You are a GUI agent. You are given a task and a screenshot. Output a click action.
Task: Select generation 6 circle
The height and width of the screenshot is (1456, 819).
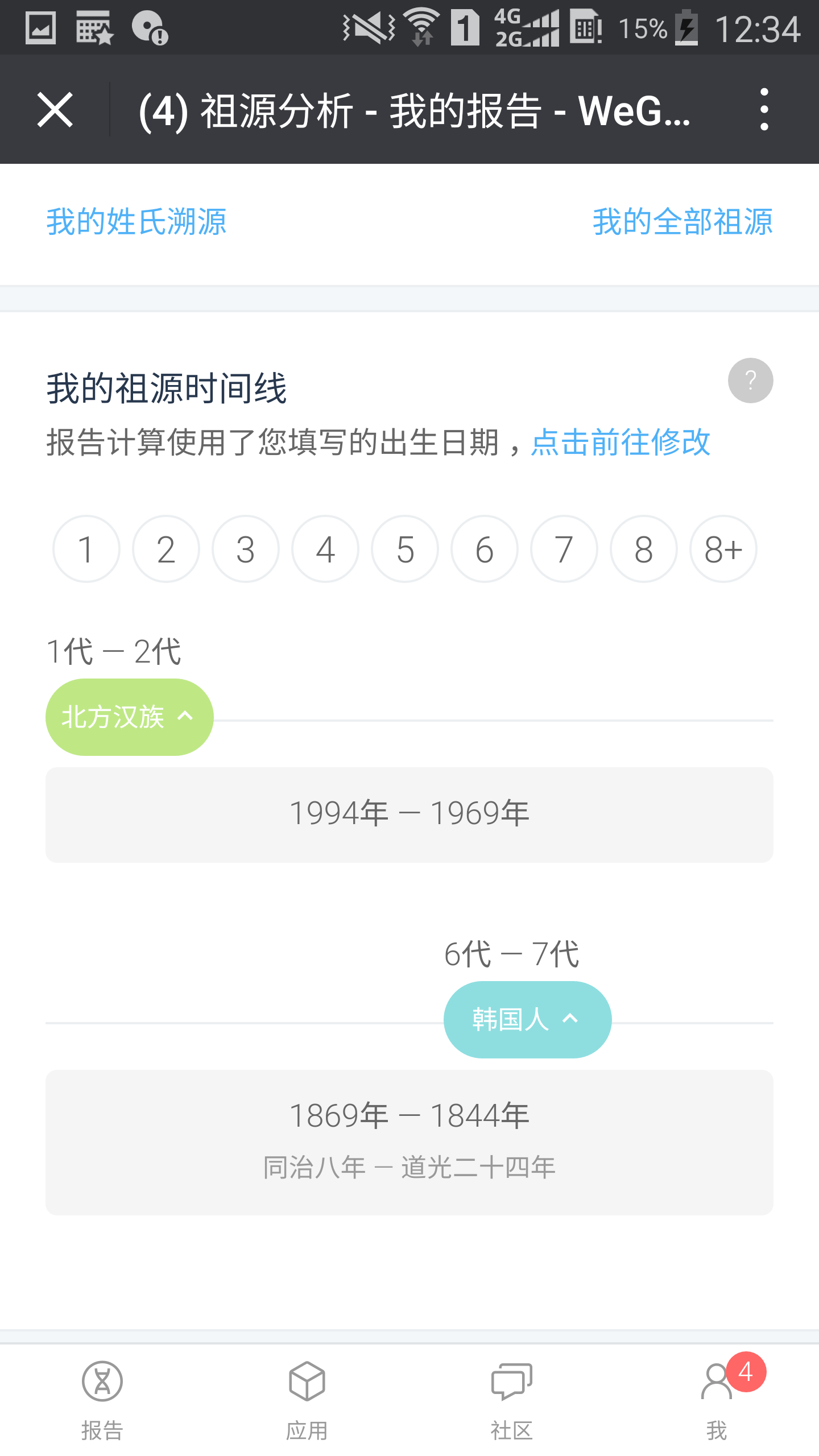tap(485, 549)
